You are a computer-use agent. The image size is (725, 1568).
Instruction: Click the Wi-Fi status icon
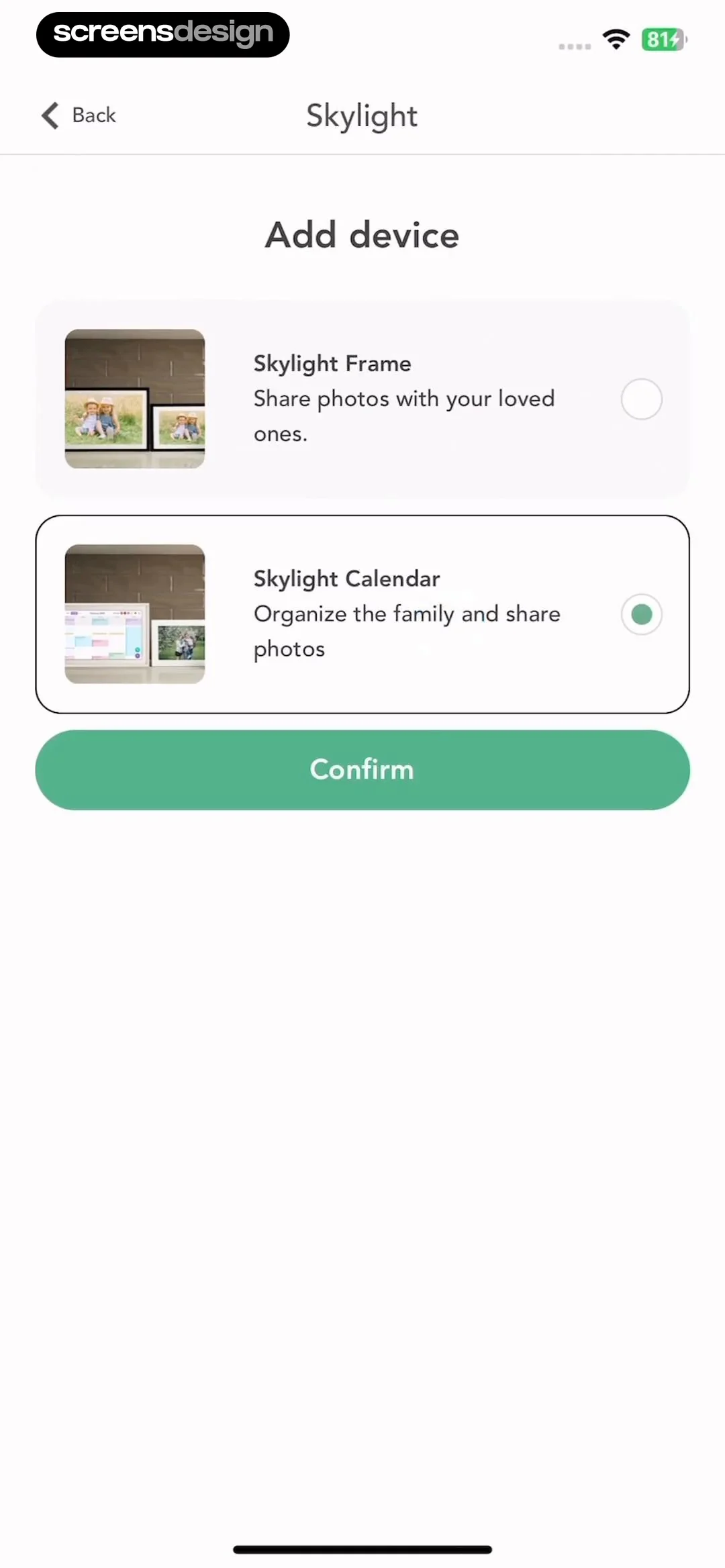[x=615, y=38]
